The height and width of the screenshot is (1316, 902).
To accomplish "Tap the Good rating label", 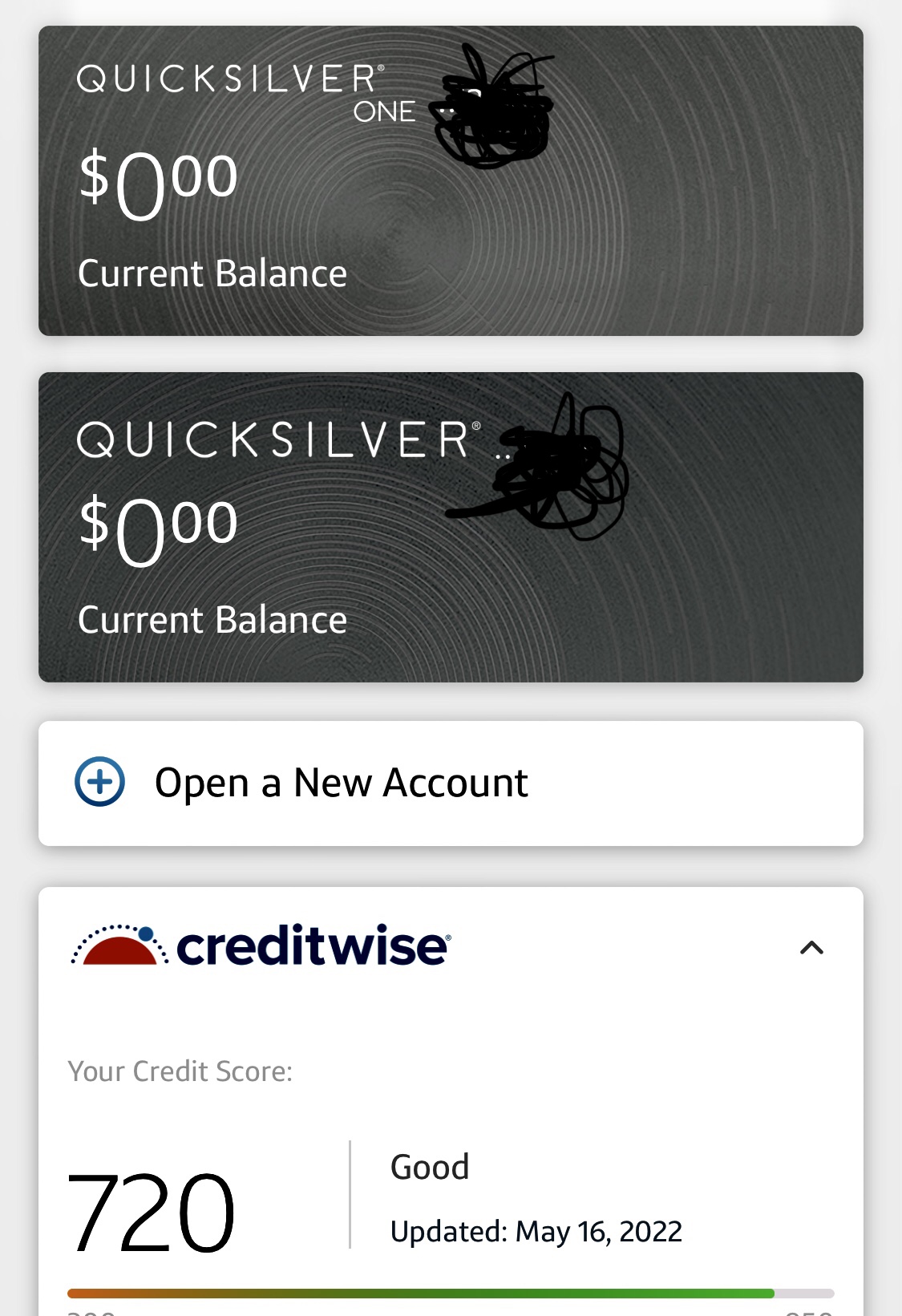I will tap(430, 1167).
